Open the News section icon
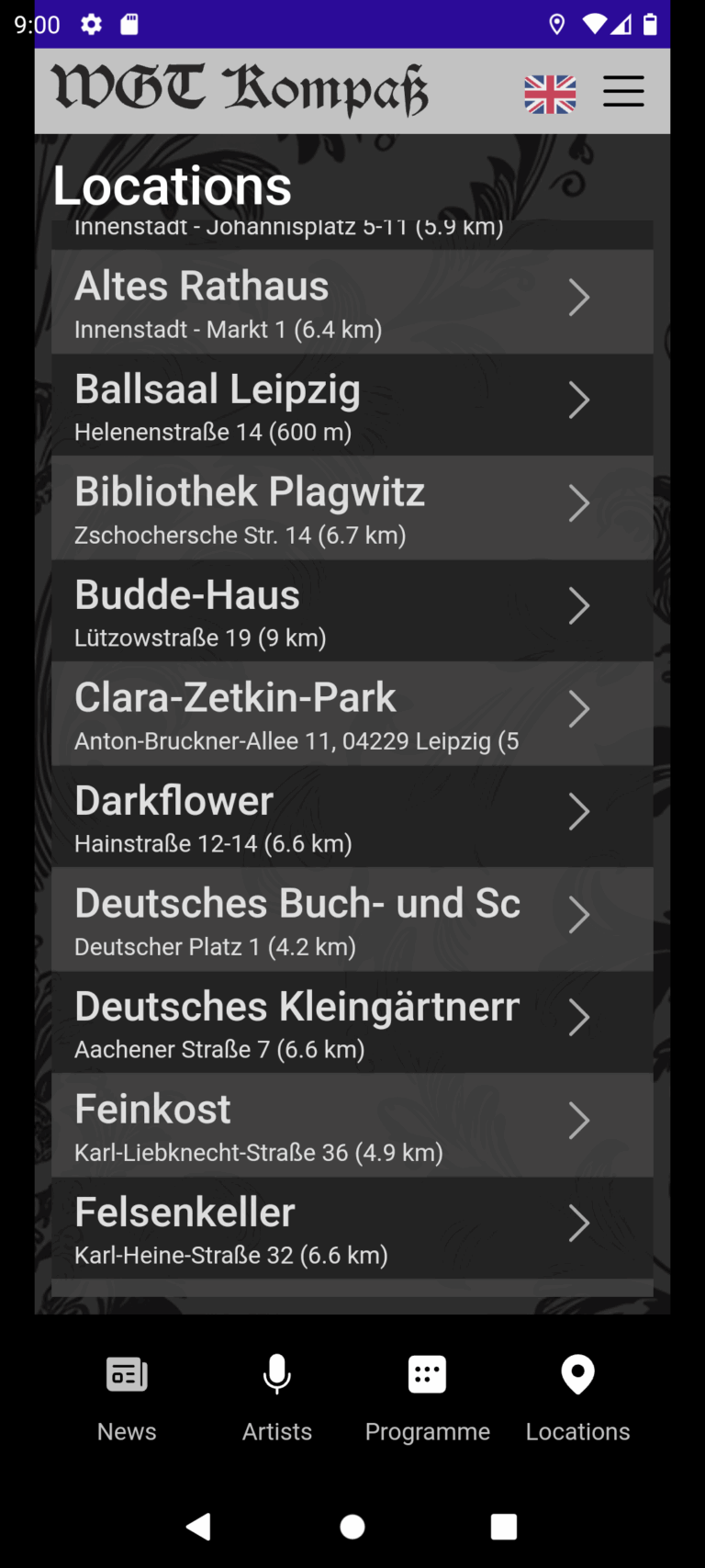The height and width of the screenshot is (1568, 705). pyautogui.click(x=126, y=1373)
